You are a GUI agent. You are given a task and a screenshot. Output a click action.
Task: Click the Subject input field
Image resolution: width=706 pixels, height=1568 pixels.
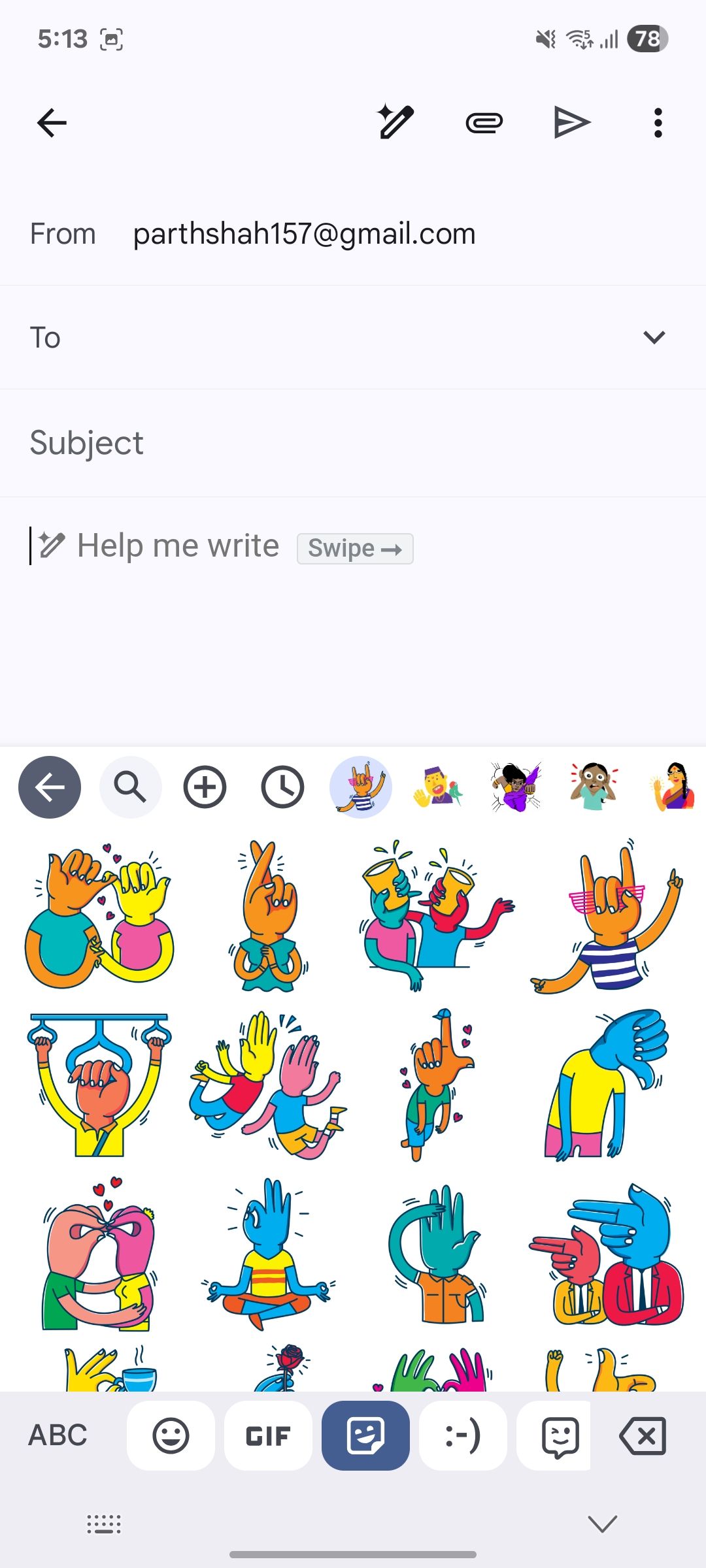point(261,442)
